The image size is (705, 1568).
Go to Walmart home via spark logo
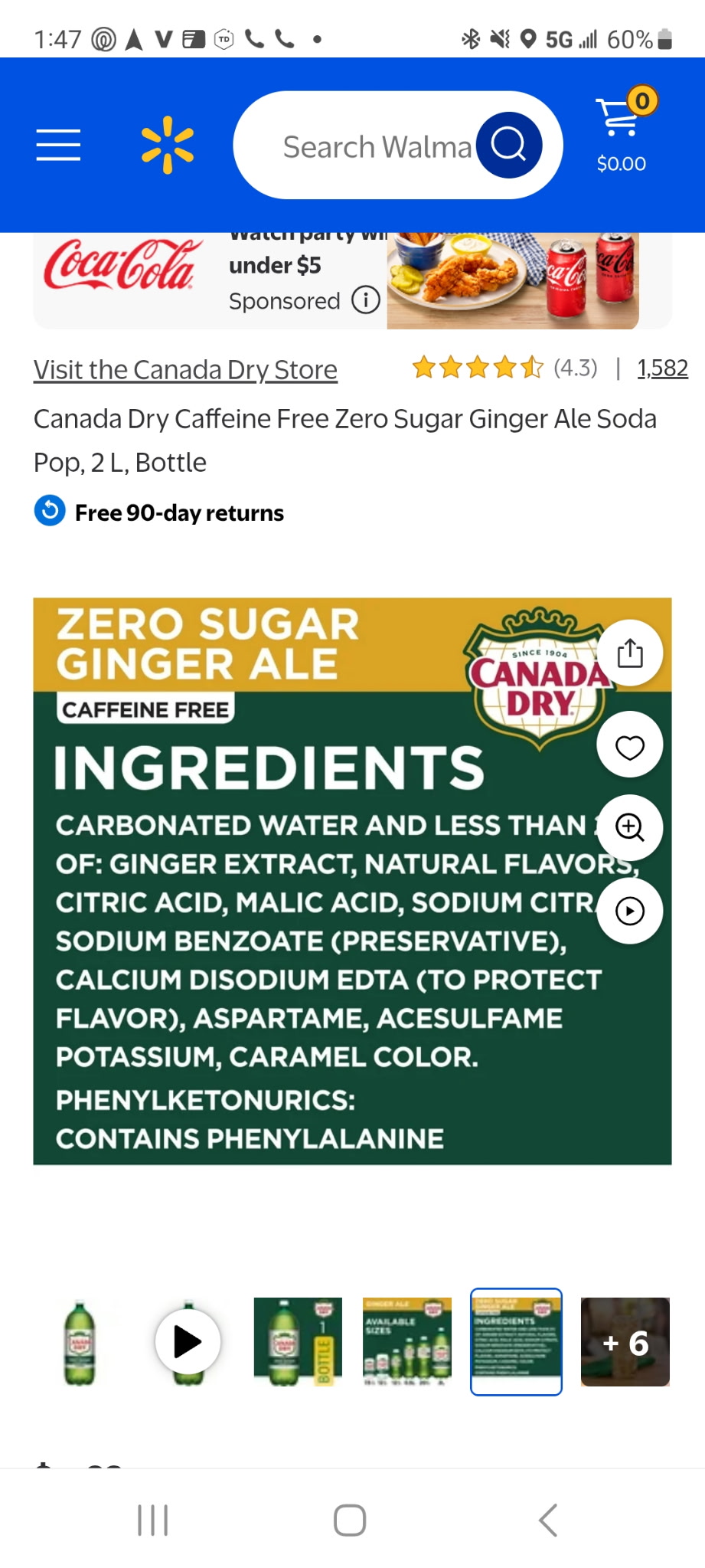(168, 145)
